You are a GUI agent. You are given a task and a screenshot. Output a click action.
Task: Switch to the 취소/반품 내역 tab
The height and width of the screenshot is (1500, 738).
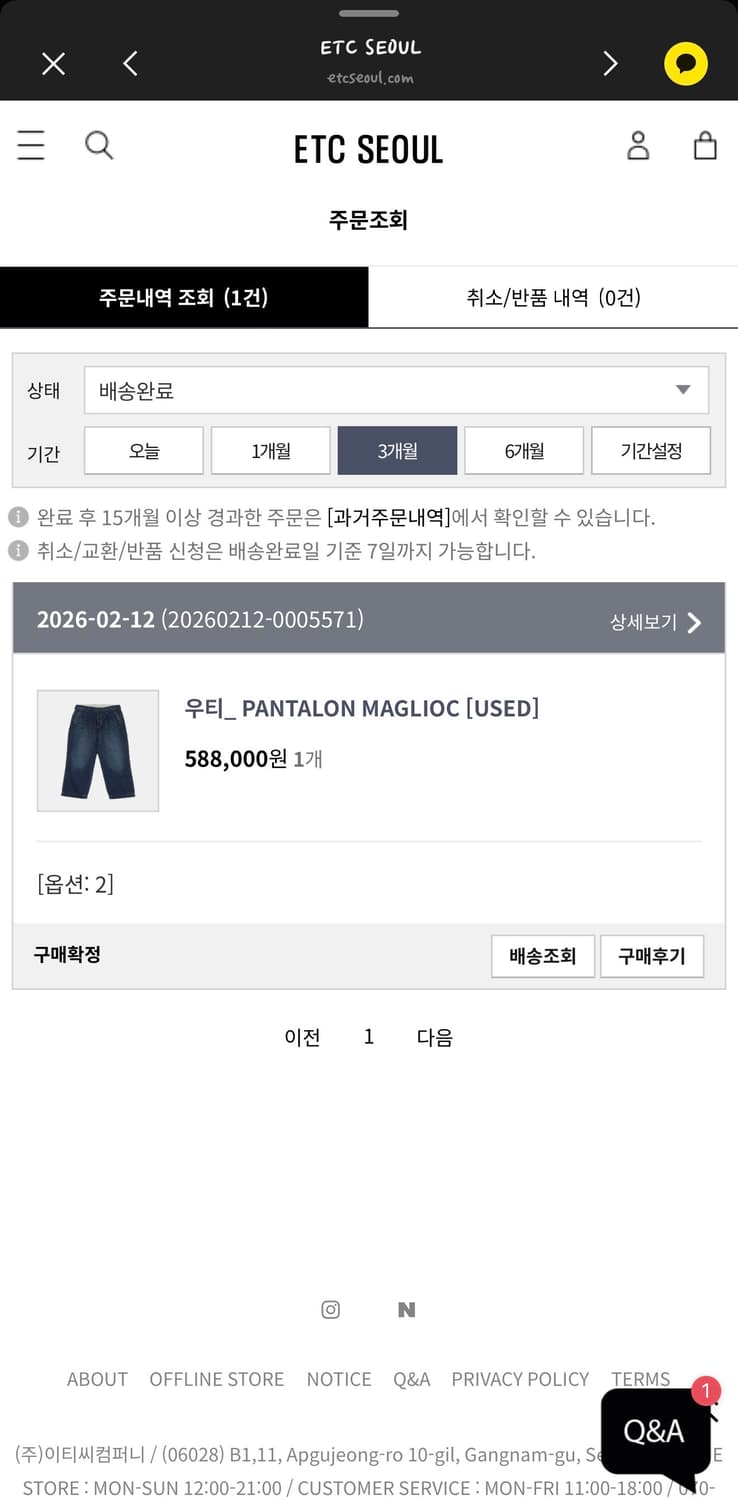pos(553,297)
